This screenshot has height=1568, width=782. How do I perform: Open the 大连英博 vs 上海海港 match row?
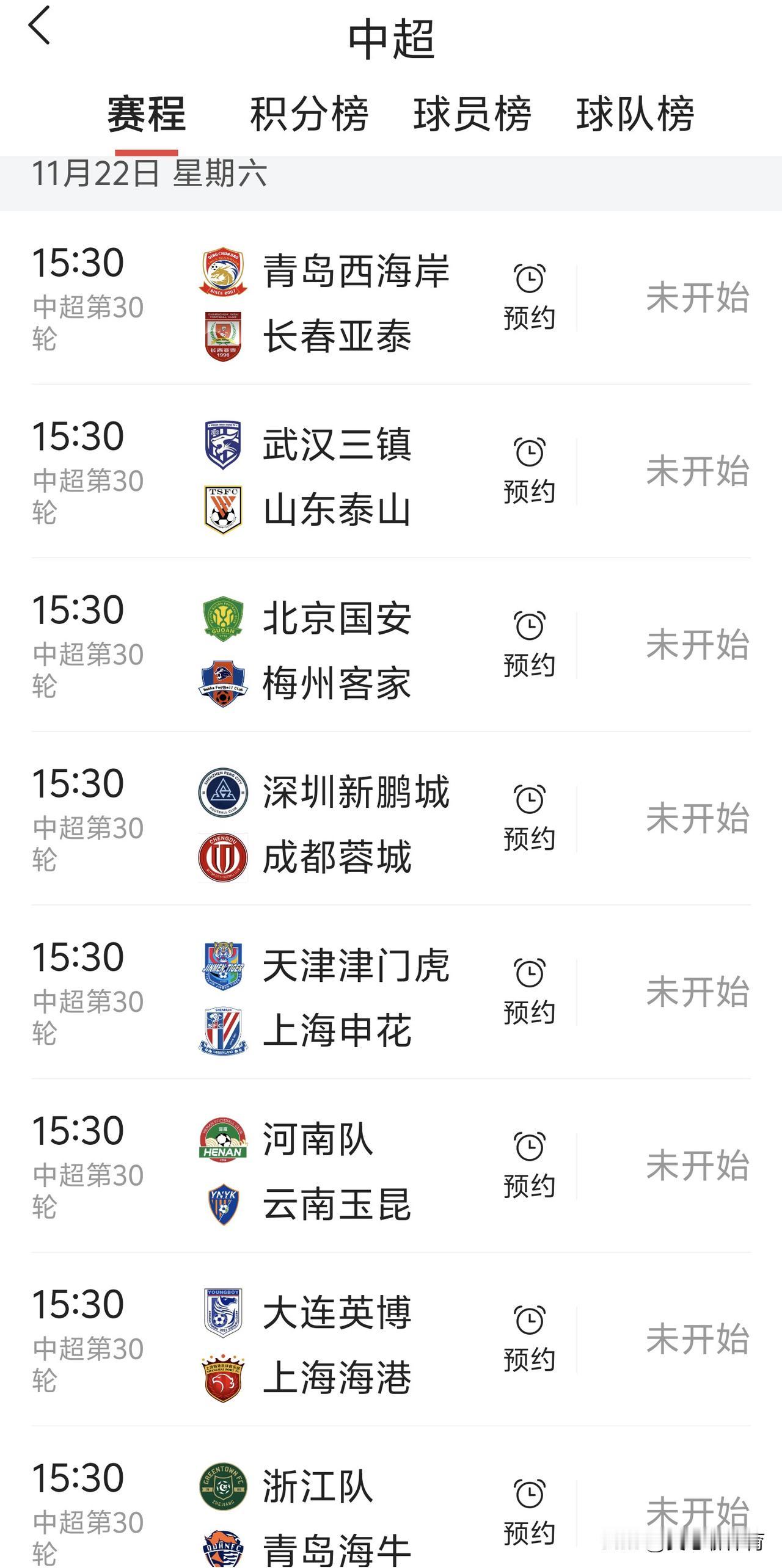(337, 1345)
